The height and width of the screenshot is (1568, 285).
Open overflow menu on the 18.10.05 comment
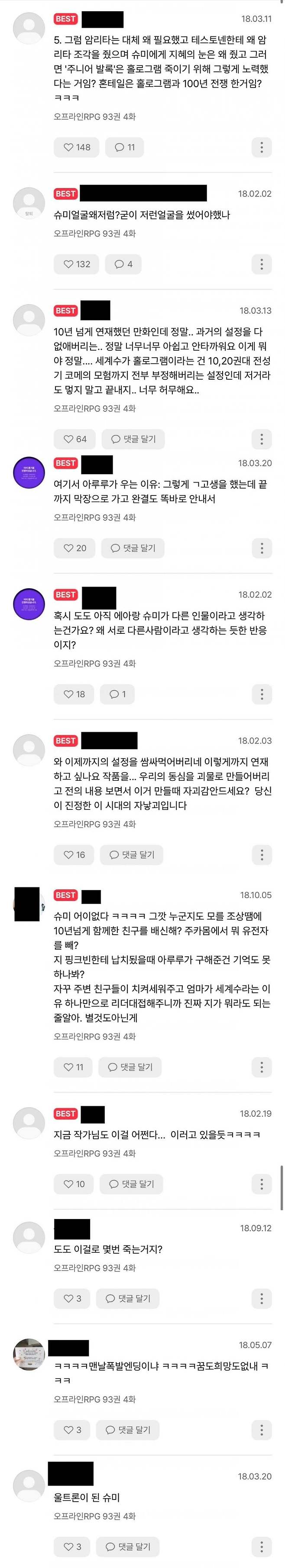point(261,1067)
